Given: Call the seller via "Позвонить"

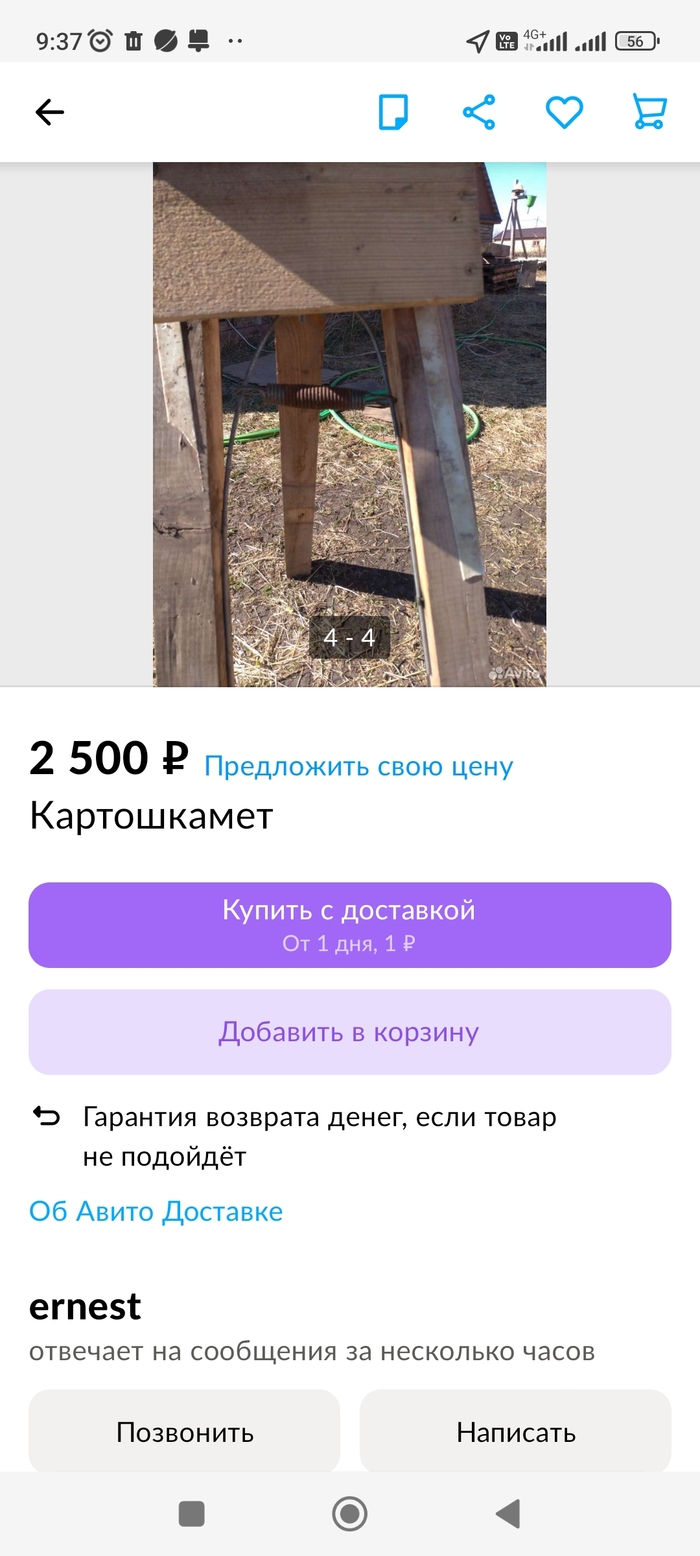Looking at the screenshot, I should point(184,1432).
